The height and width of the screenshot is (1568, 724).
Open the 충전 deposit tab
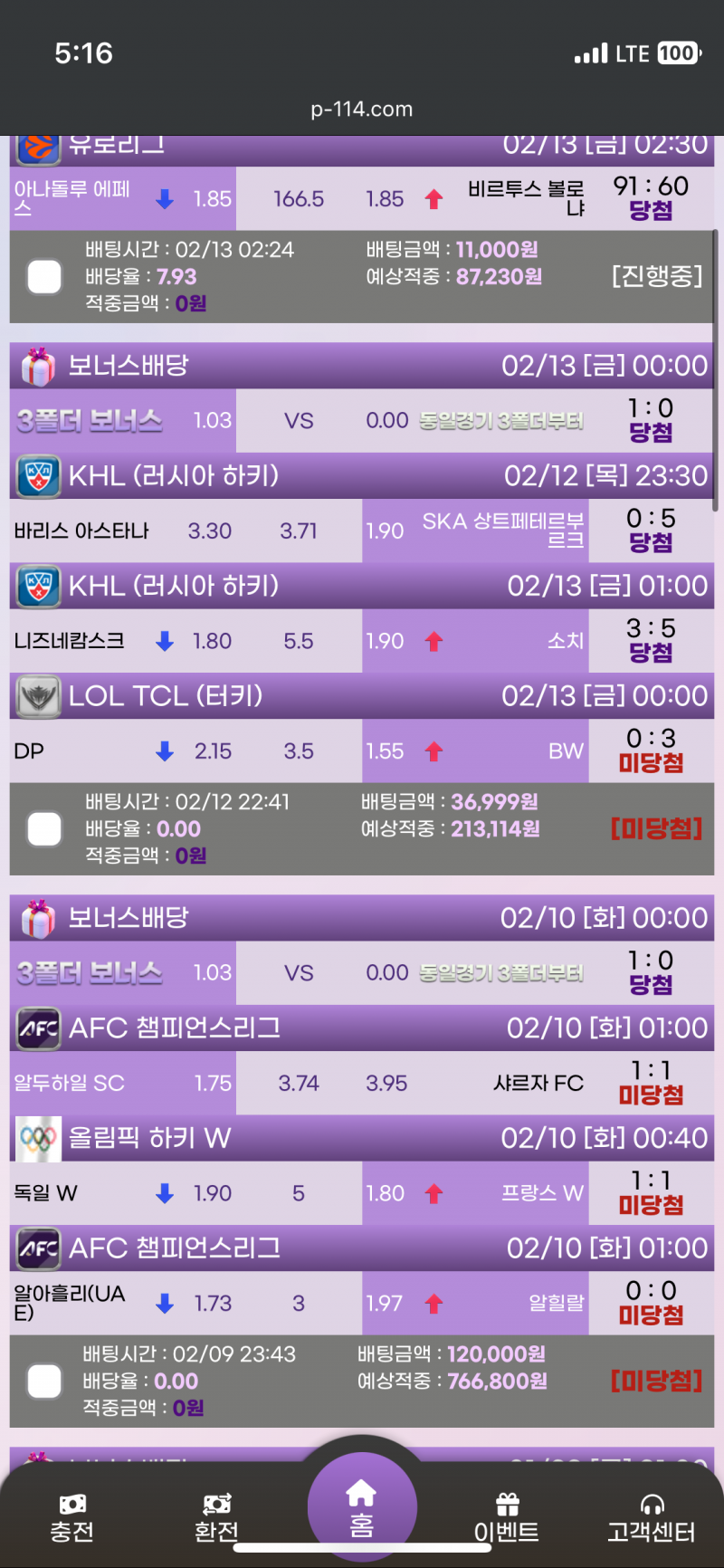click(72, 1517)
